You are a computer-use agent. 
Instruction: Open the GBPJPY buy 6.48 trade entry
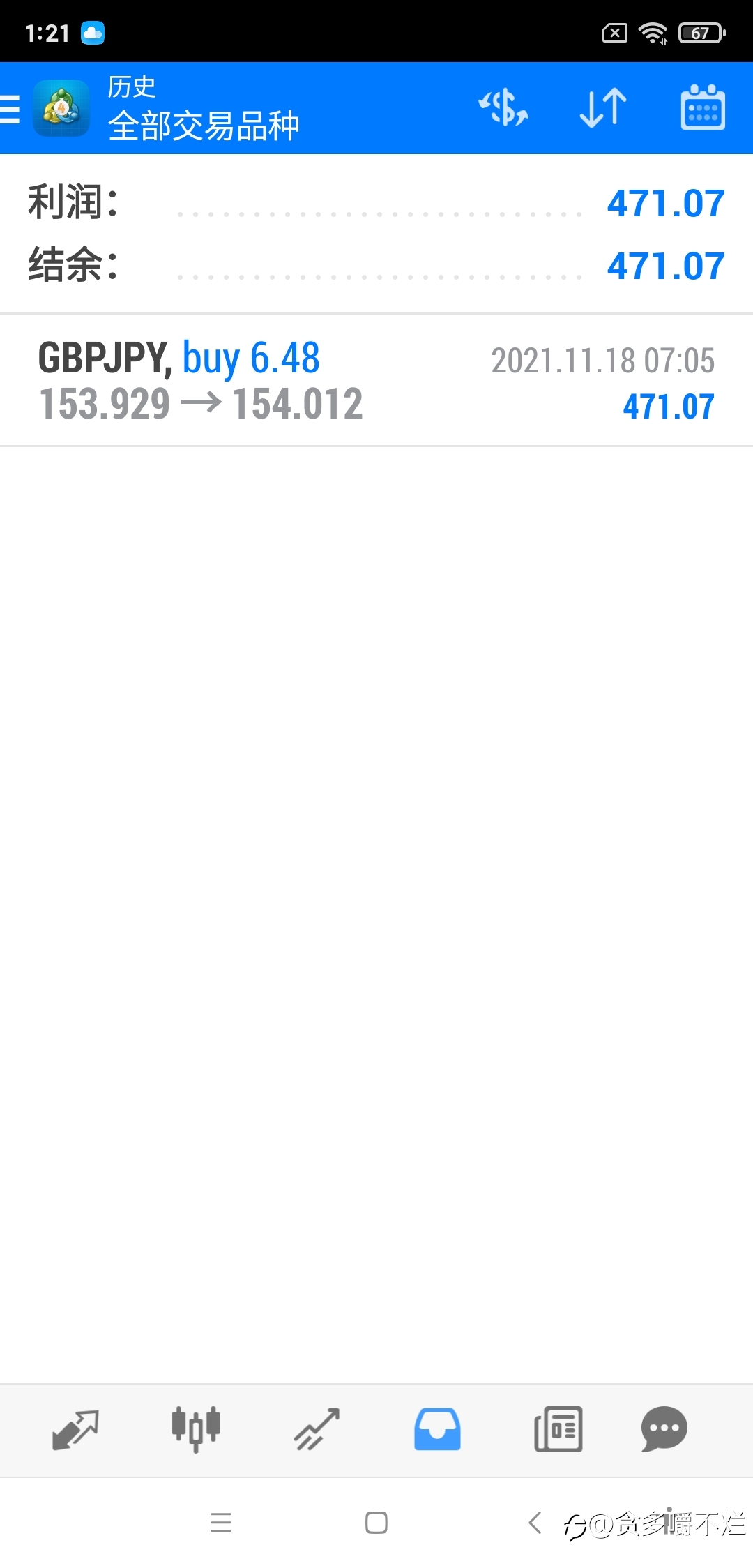[376, 381]
